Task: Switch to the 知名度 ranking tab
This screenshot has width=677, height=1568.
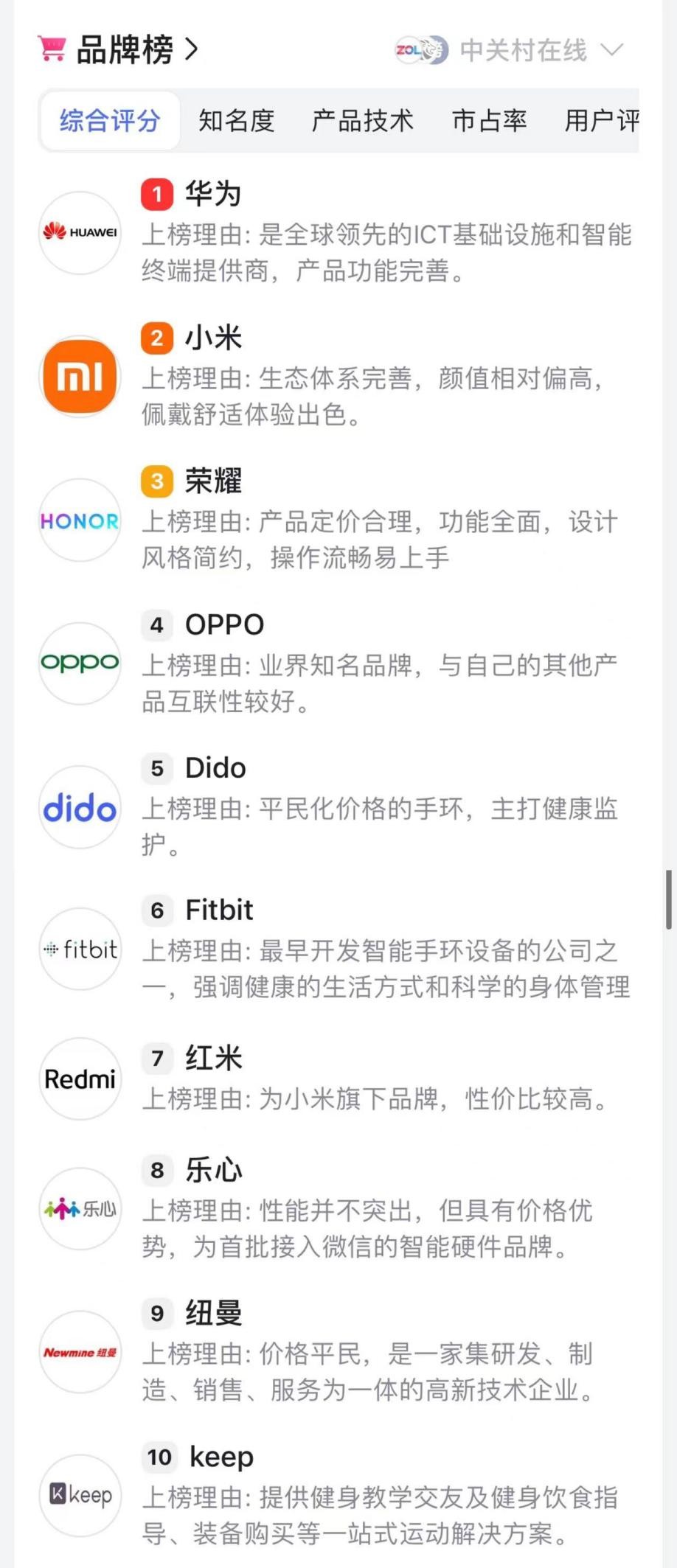Action: (x=236, y=120)
